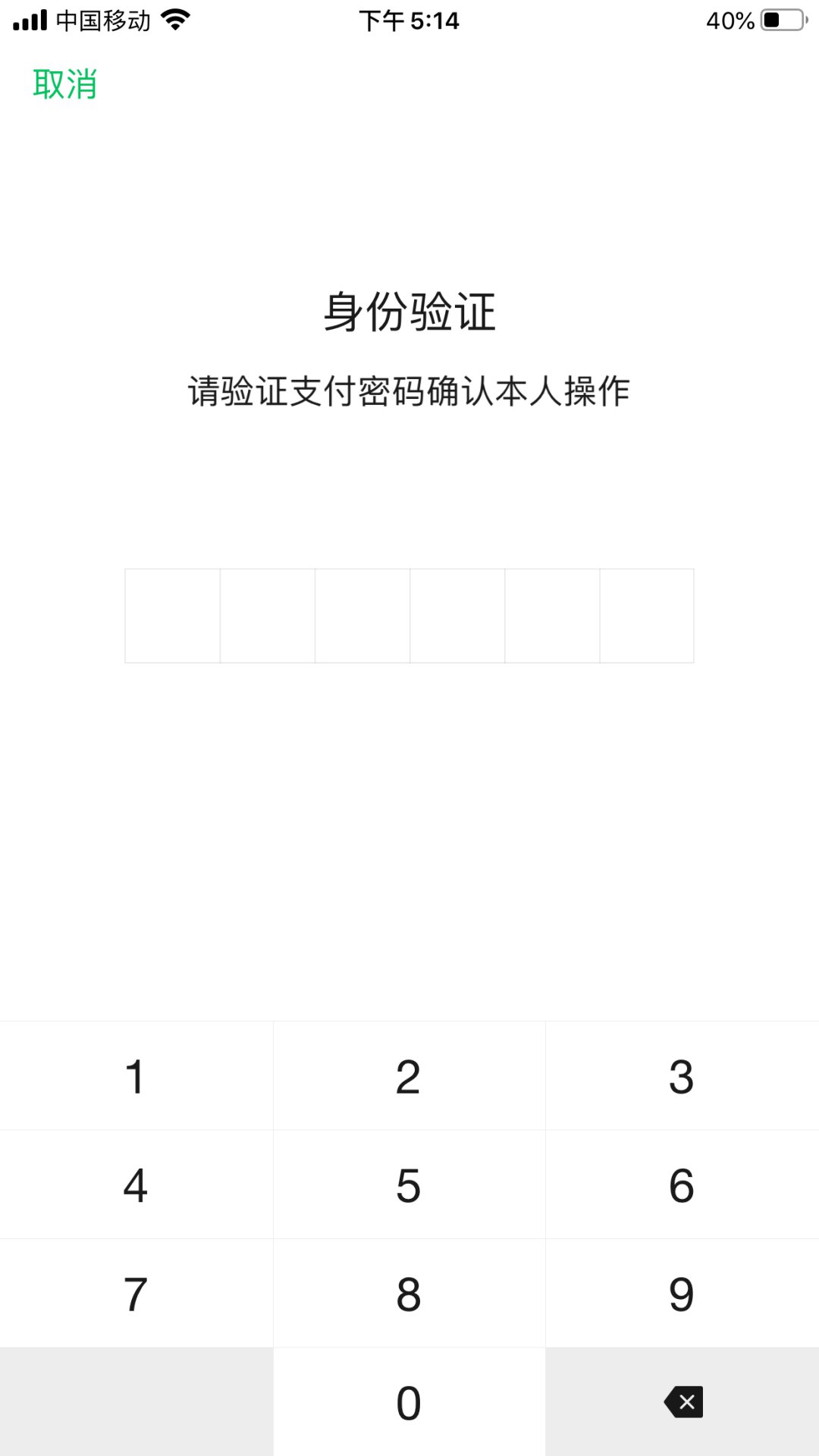The width and height of the screenshot is (819, 1456).
Task: Enter digit 0 on the keypad
Action: coord(409,1403)
